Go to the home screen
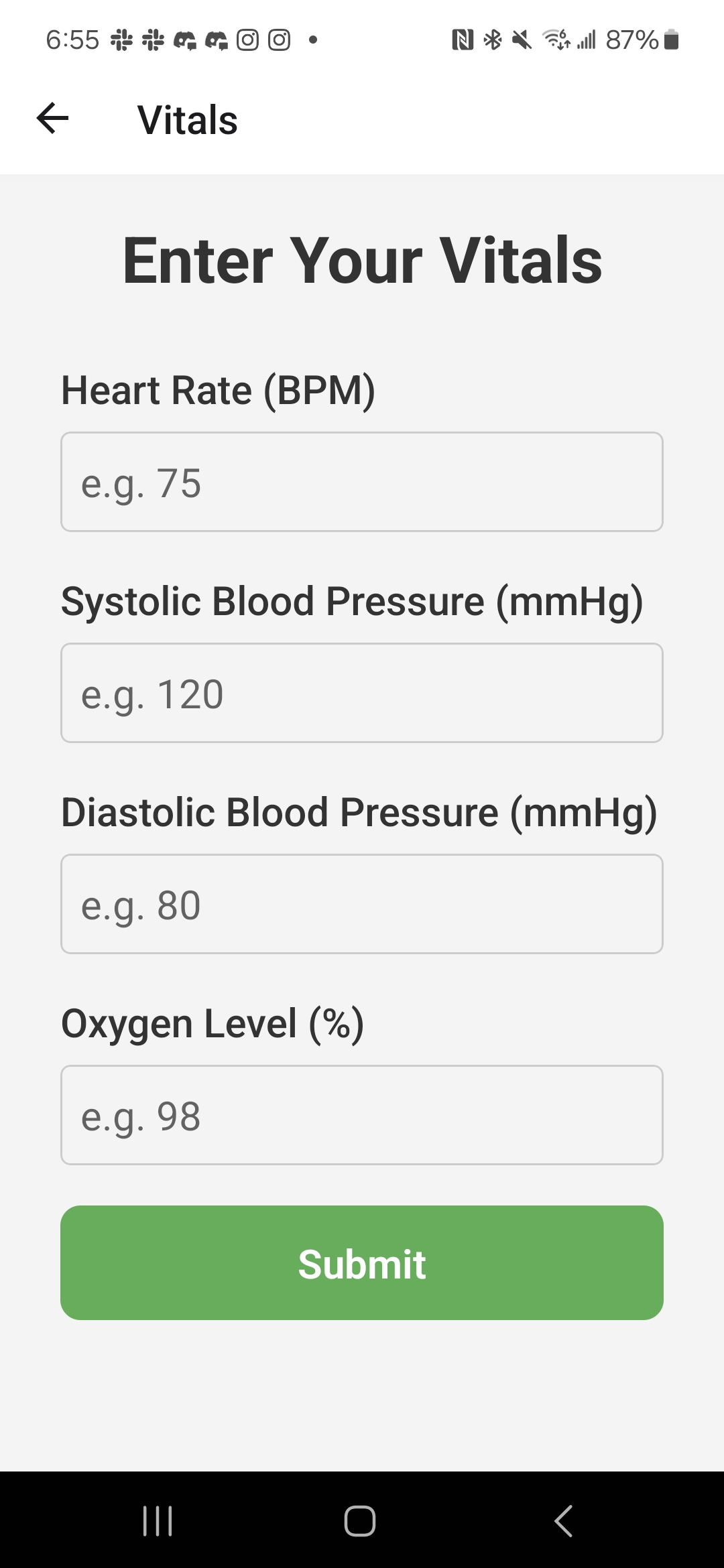Screen dimensions: 724x1568 360,1520
